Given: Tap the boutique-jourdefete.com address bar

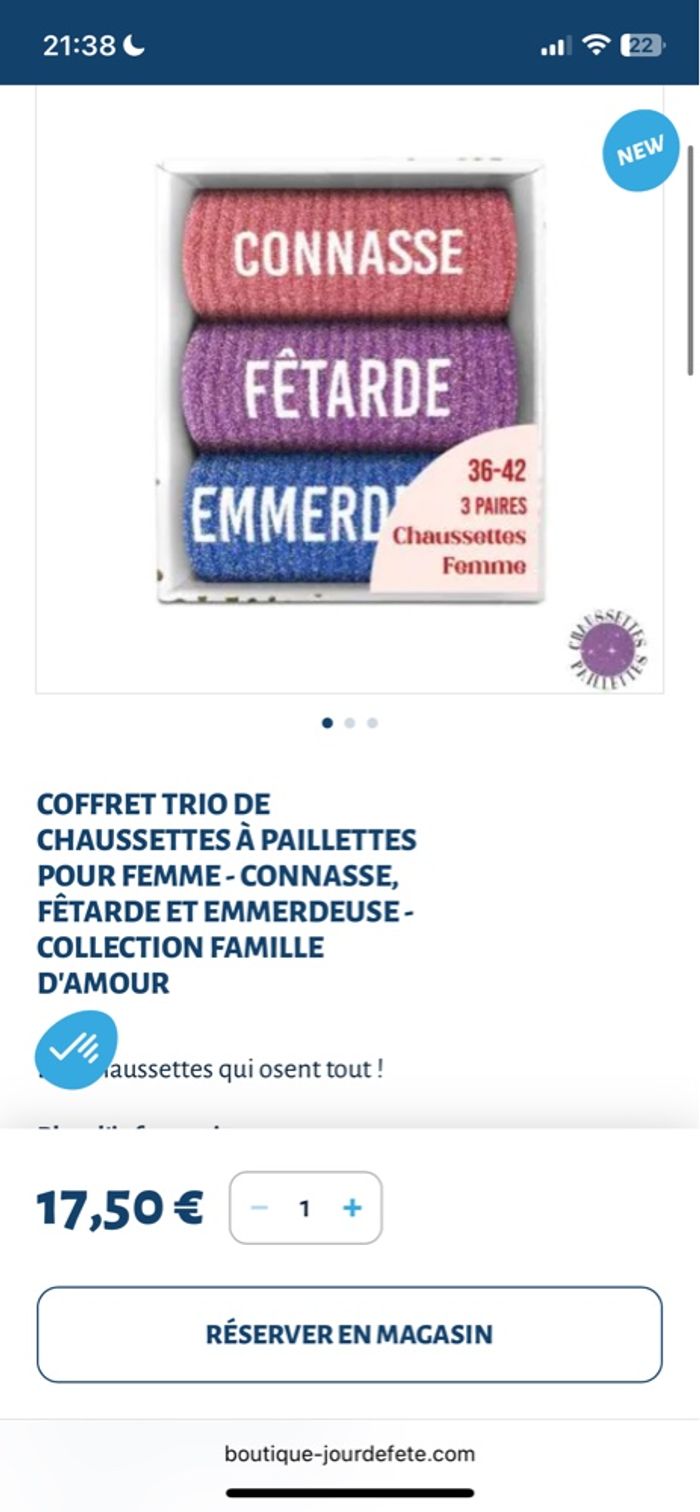Looking at the screenshot, I should 349,1454.
